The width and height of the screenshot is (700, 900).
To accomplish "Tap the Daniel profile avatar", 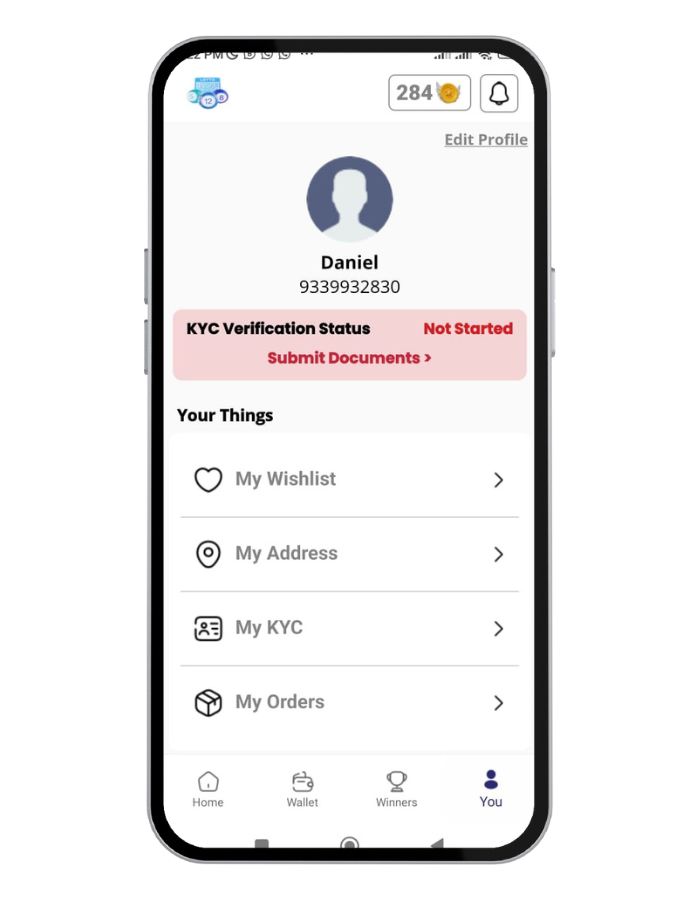I will (349, 199).
